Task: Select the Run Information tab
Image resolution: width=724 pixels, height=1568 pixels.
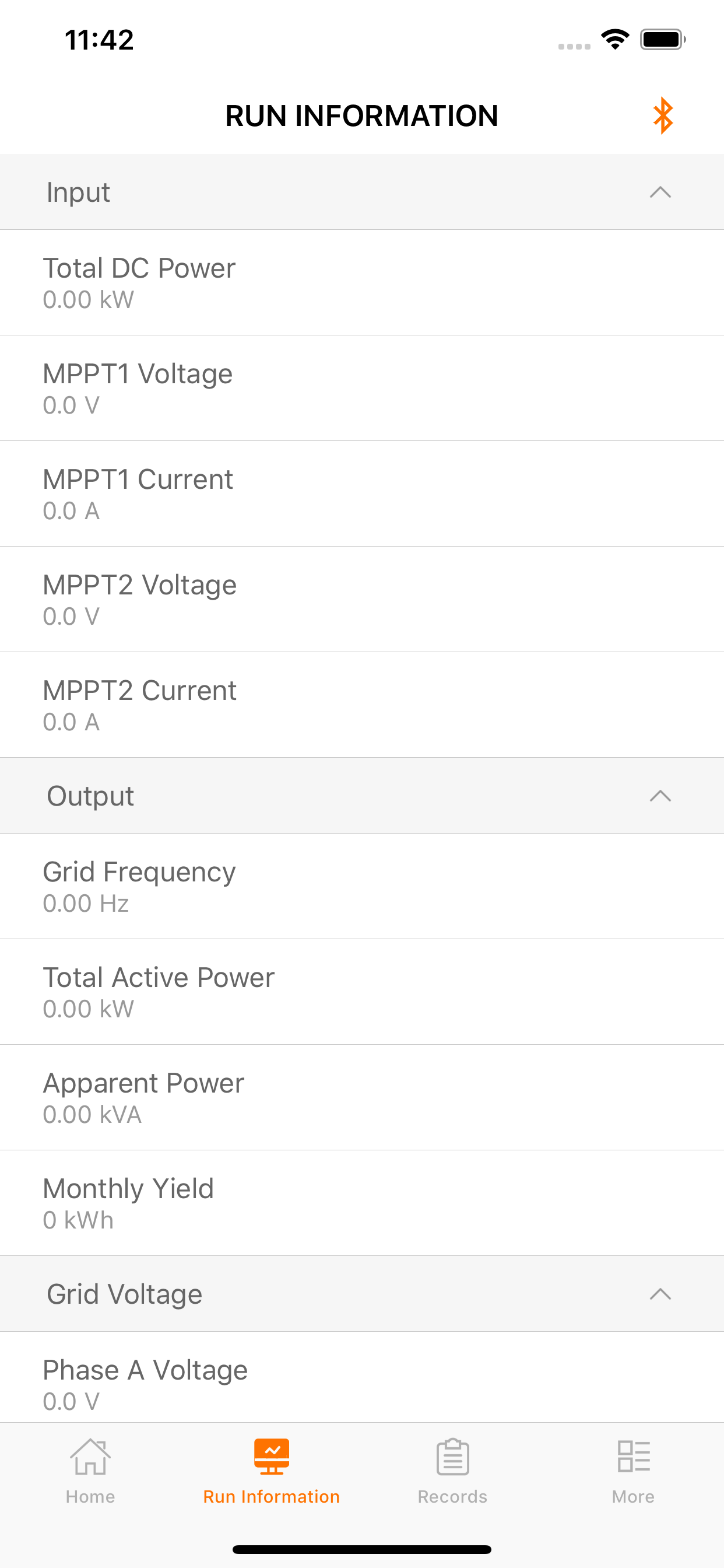Action: 271,1472
